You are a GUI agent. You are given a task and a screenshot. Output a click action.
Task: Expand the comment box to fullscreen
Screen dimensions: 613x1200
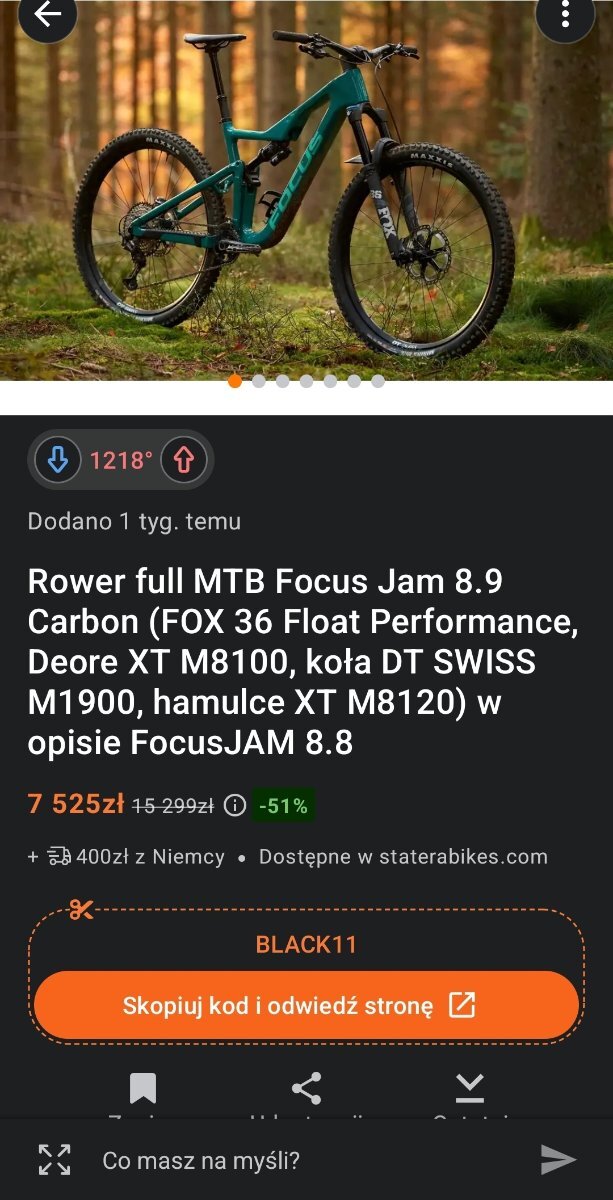[x=54, y=1160]
